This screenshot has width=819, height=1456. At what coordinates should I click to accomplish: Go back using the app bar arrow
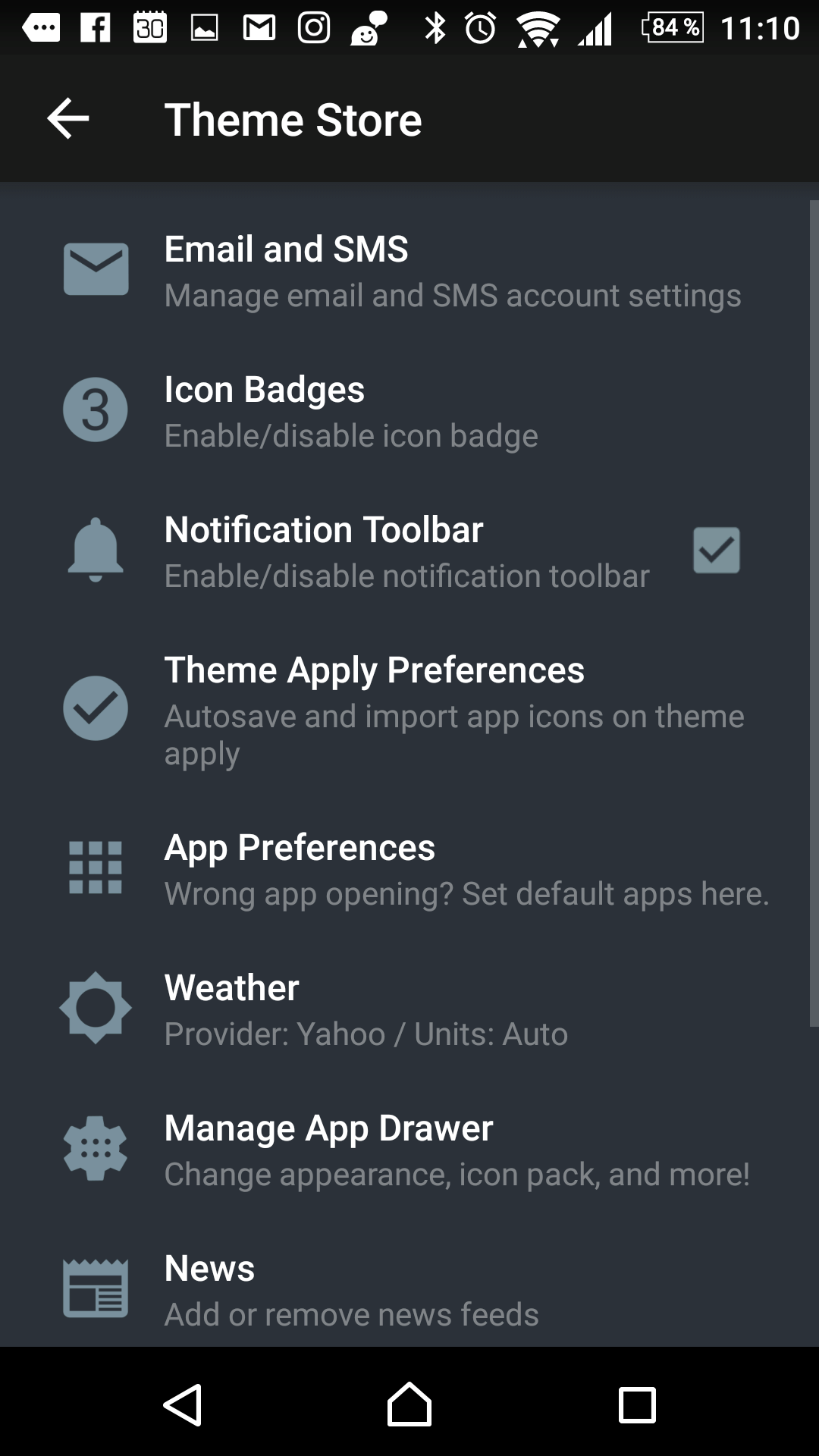point(68,118)
